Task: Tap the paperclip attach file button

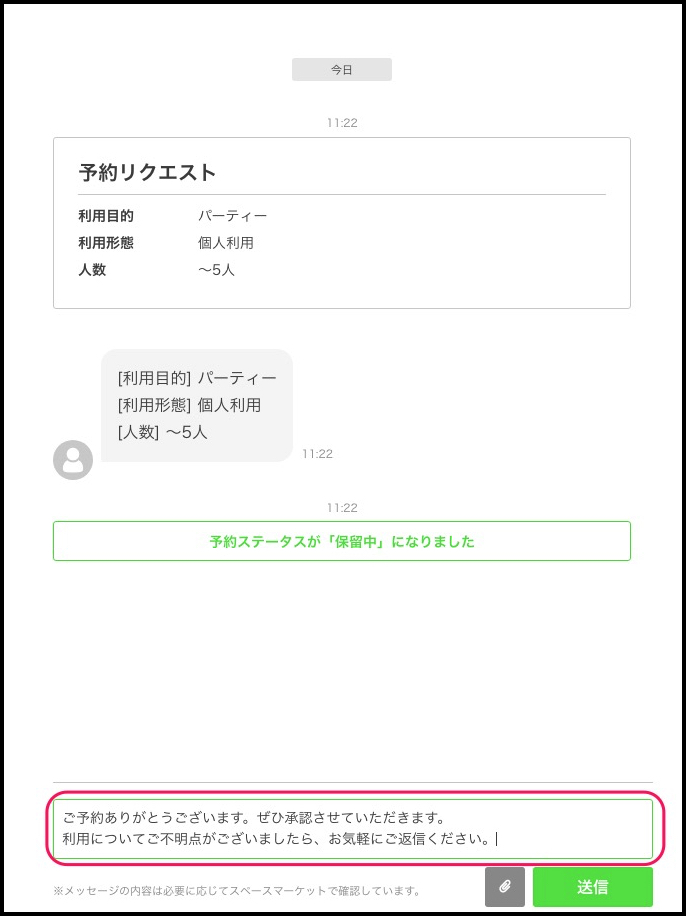Action: click(x=505, y=887)
